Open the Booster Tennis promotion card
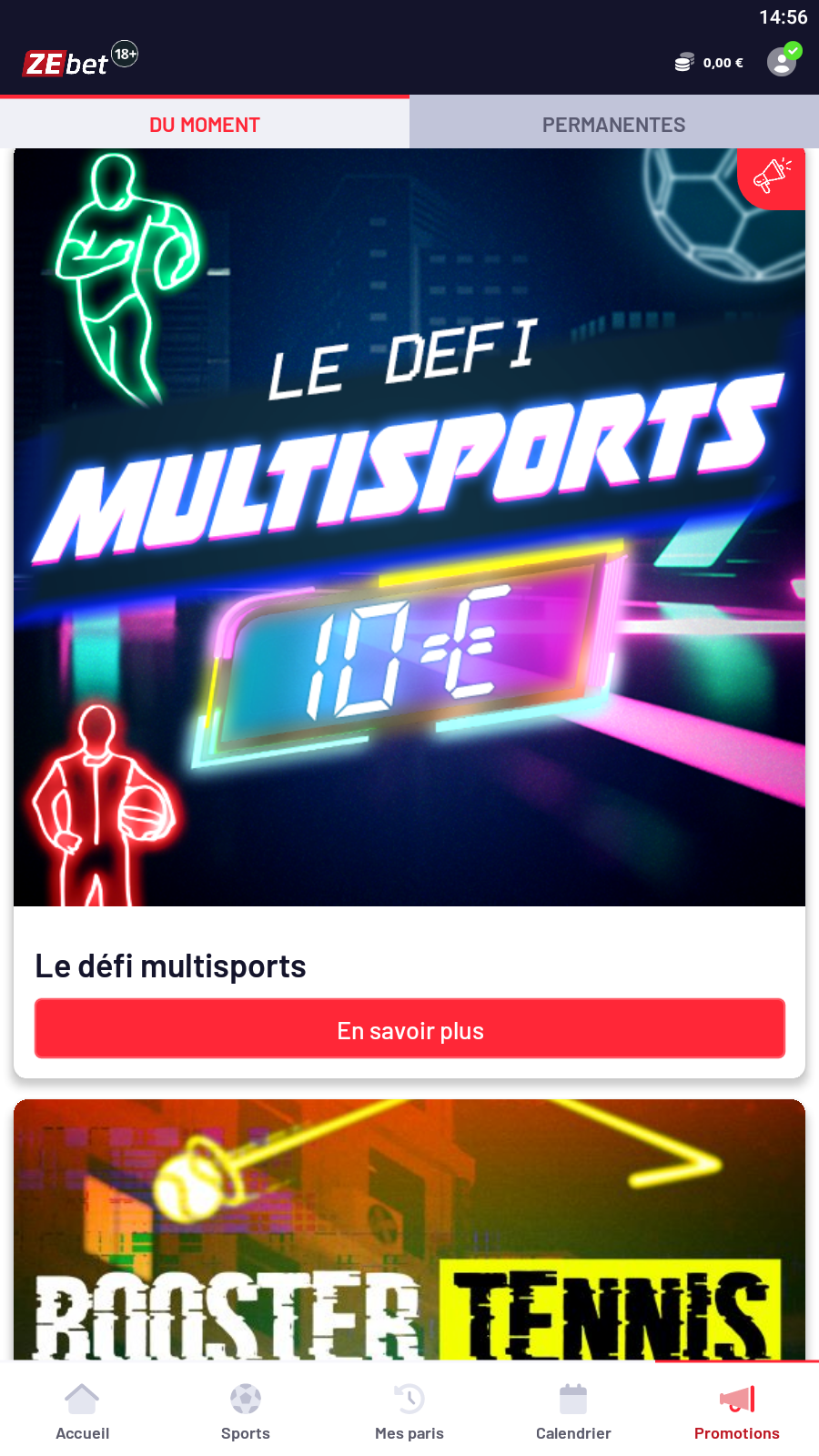Viewport: 819px width, 1456px height. pyautogui.click(x=409, y=1228)
